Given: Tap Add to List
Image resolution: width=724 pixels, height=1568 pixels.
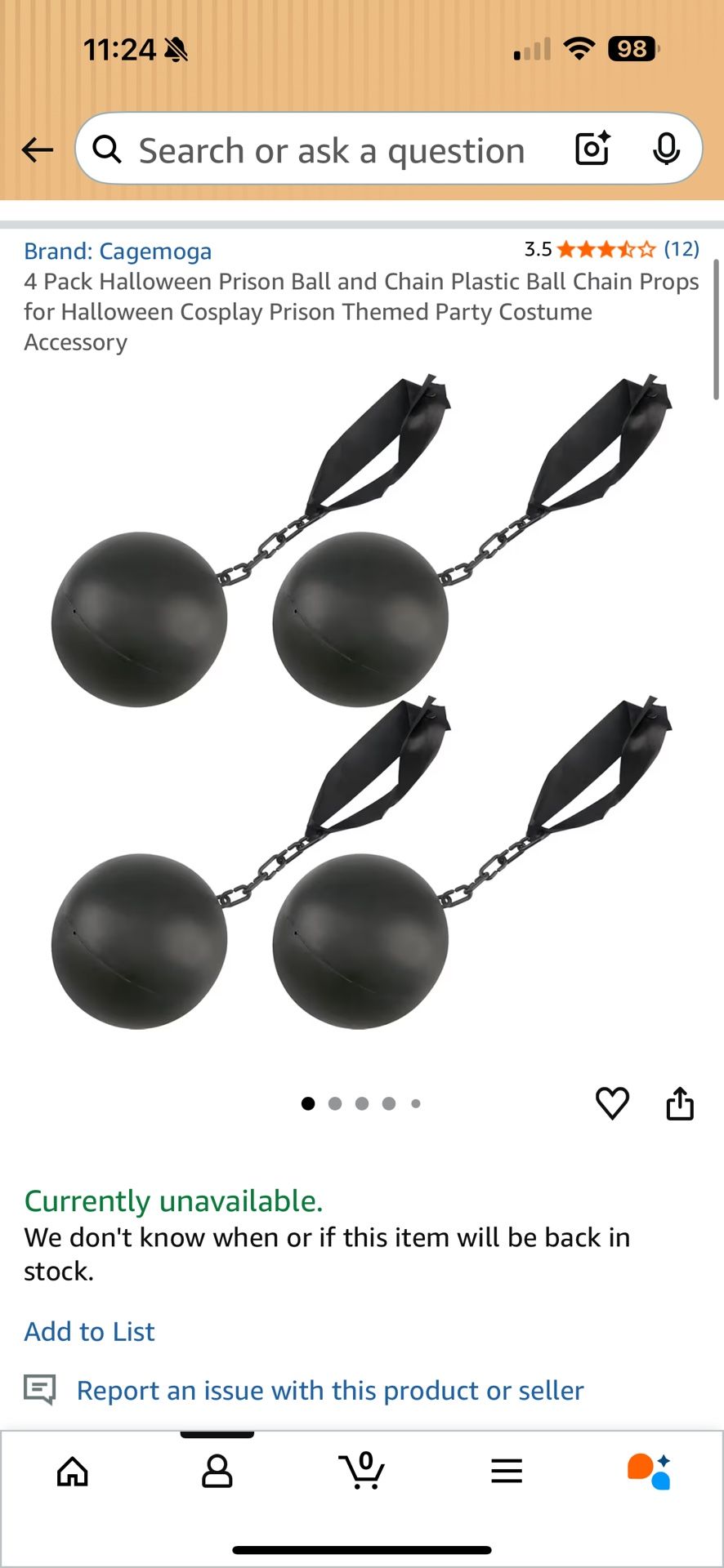Looking at the screenshot, I should [89, 1331].
